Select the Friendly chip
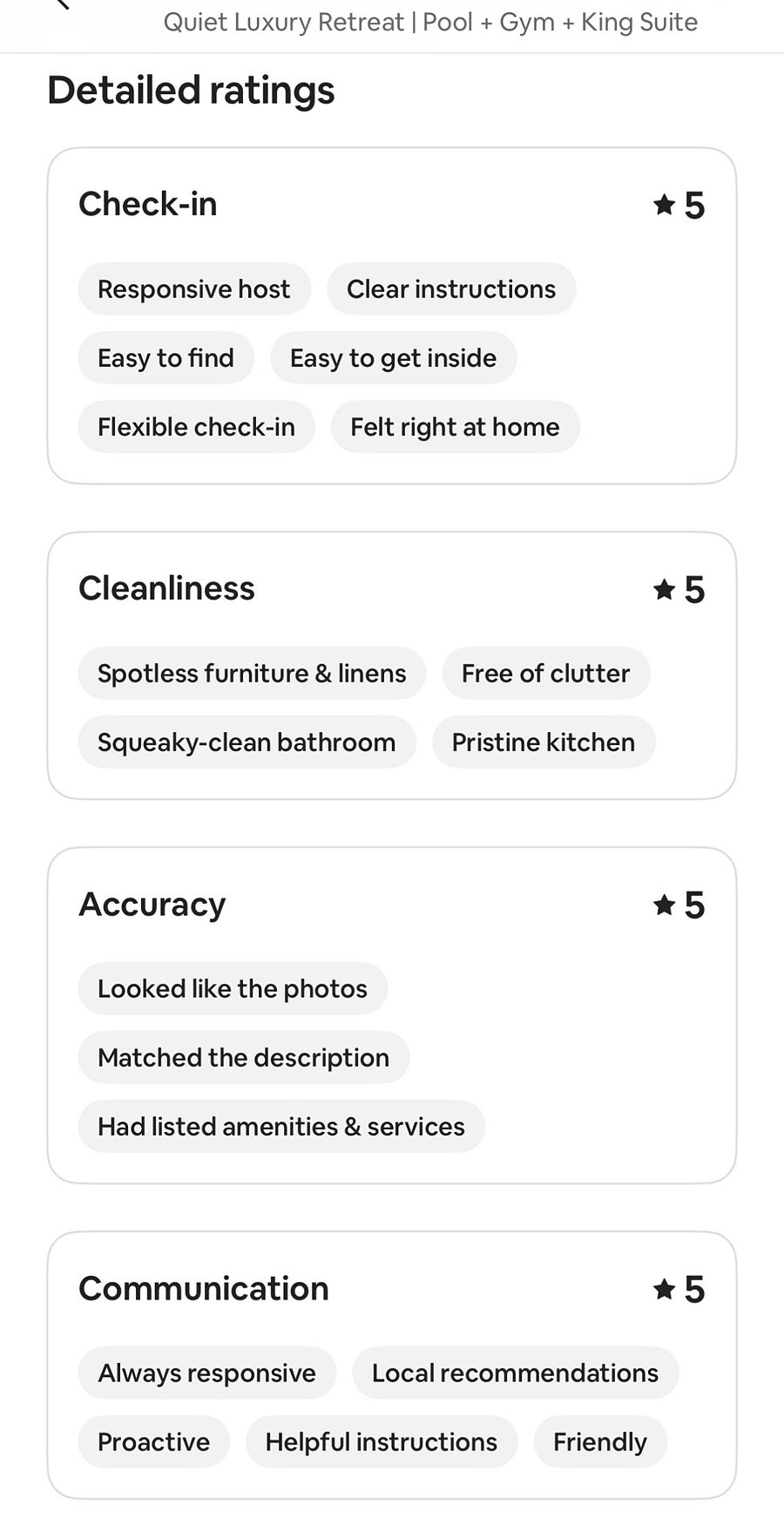 [x=600, y=1441]
